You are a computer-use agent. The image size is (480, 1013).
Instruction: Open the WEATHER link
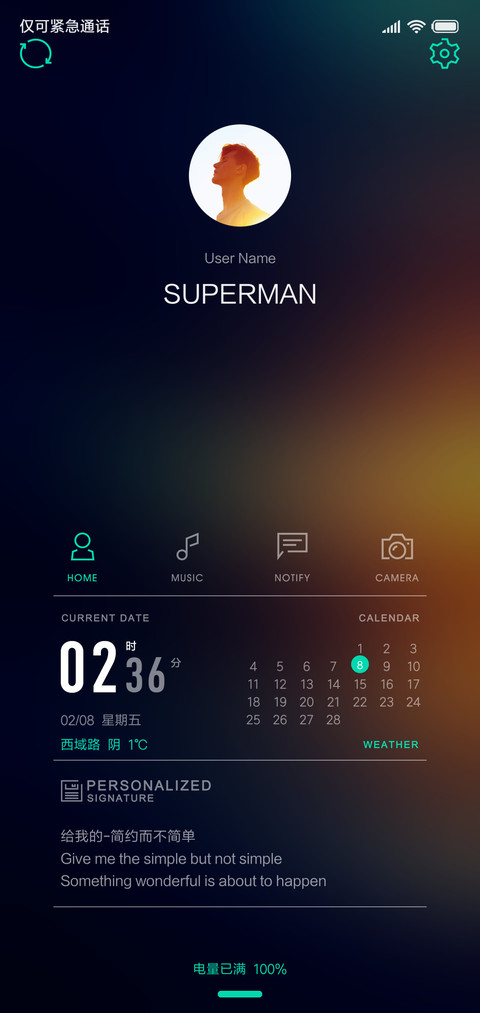click(391, 744)
